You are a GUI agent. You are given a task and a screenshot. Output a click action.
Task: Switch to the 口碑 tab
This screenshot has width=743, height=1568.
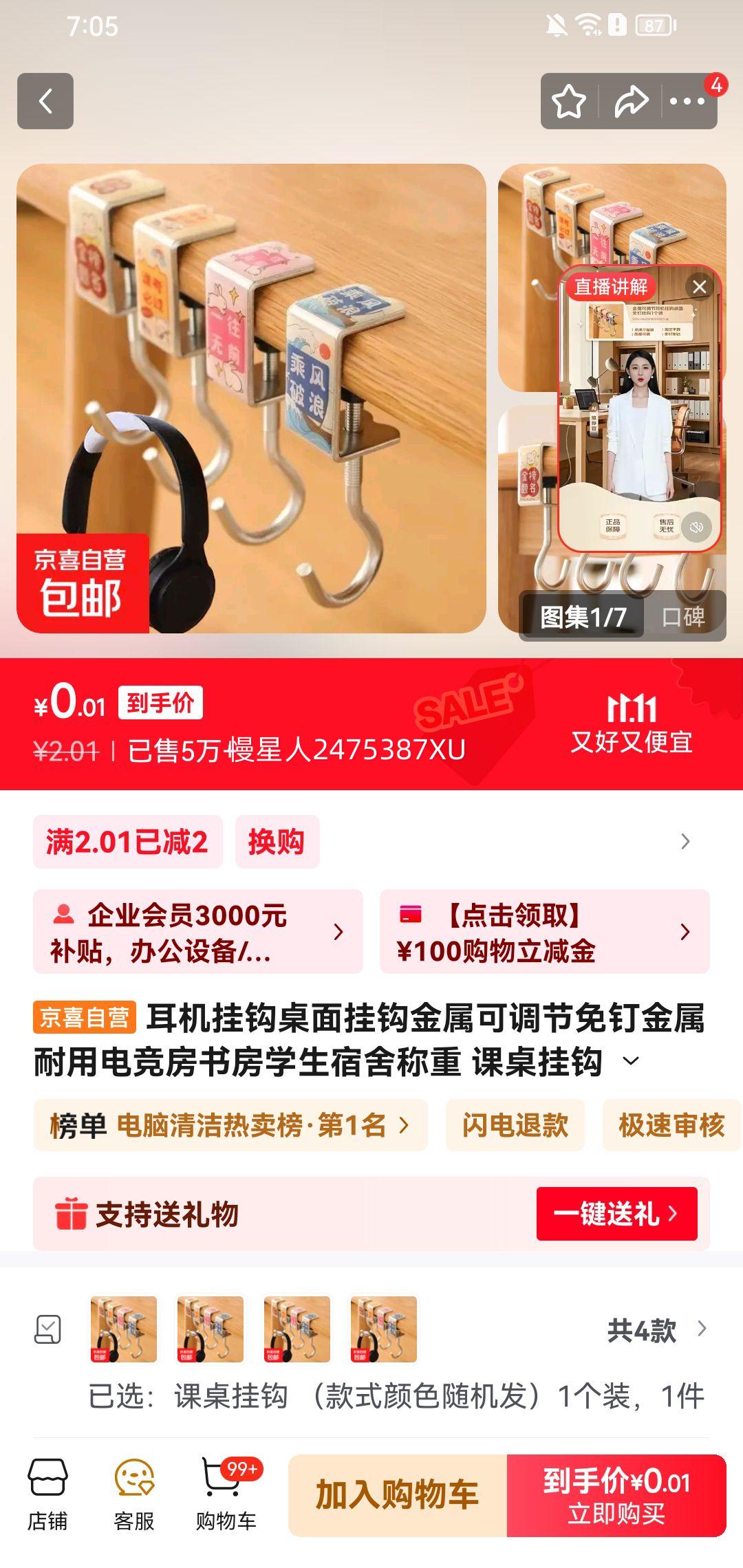pos(683,617)
